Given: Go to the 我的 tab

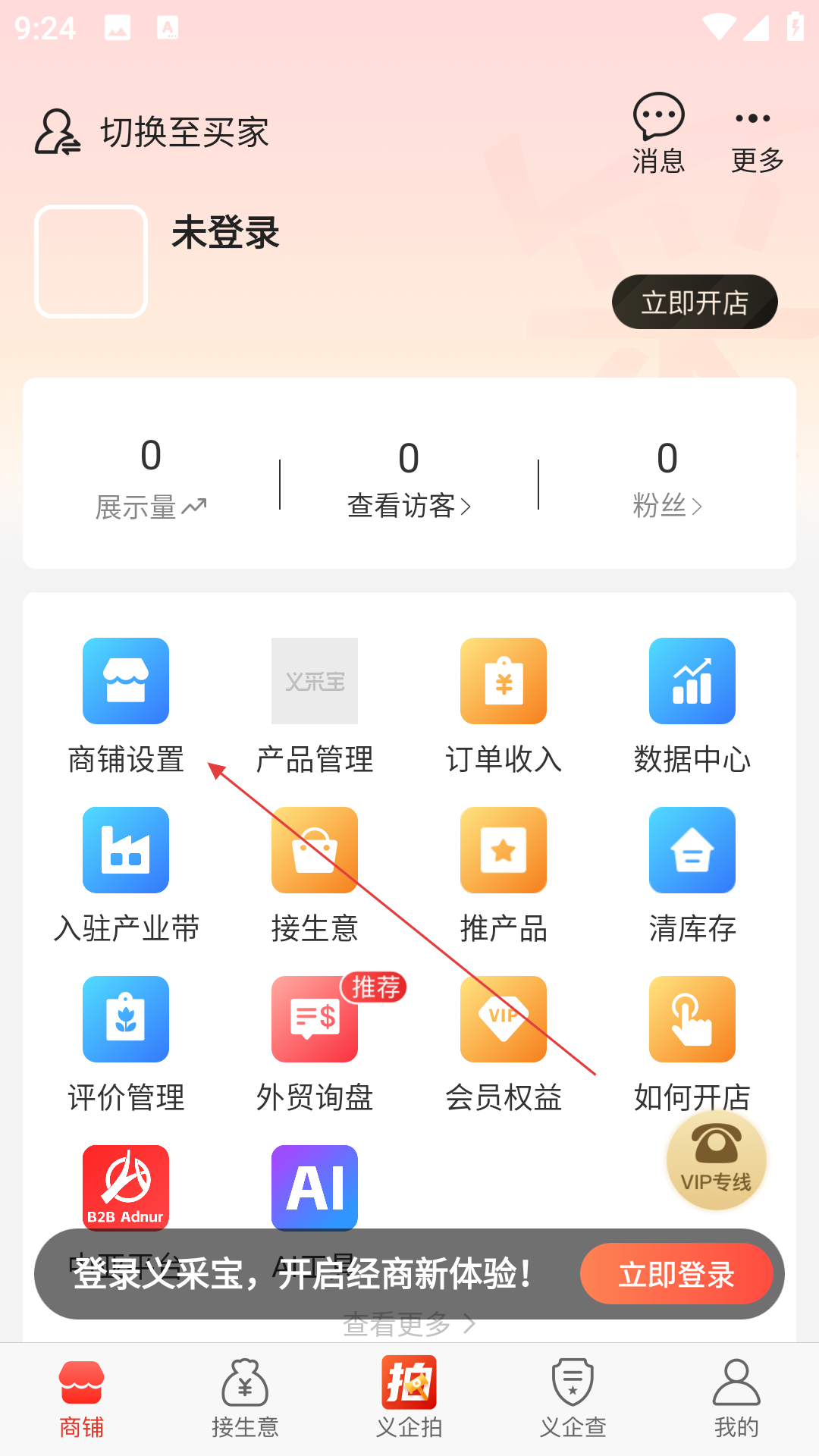Looking at the screenshot, I should [x=736, y=1399].
